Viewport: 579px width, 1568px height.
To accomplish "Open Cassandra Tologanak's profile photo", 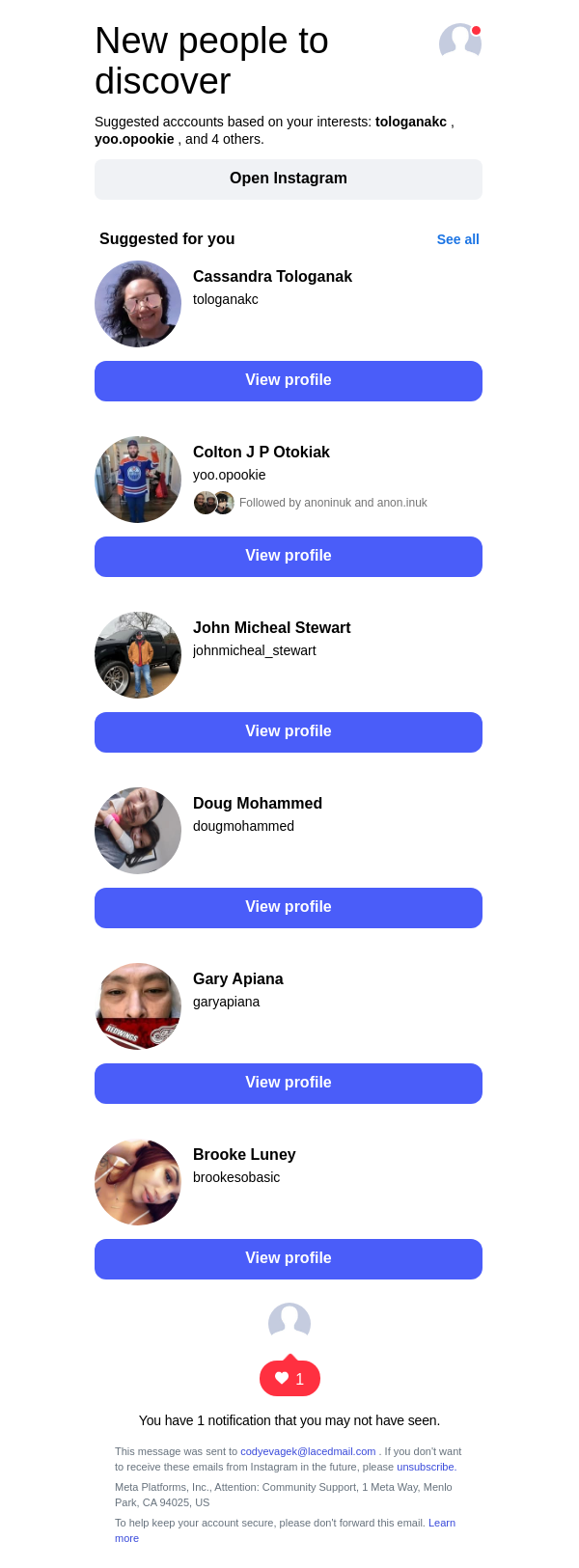I will (138, 304).
